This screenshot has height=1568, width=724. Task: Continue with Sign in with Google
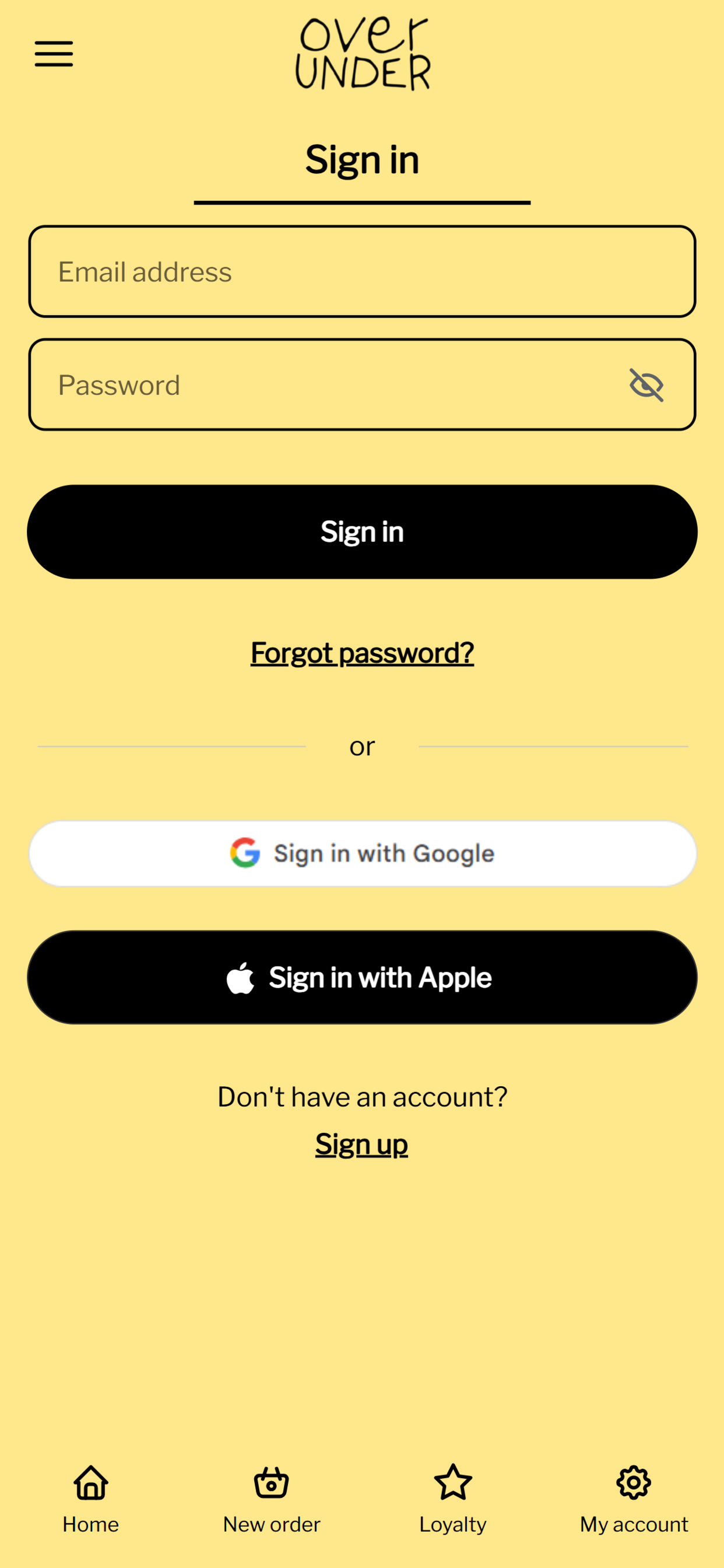pyautogui.click(x=362, y=853)
